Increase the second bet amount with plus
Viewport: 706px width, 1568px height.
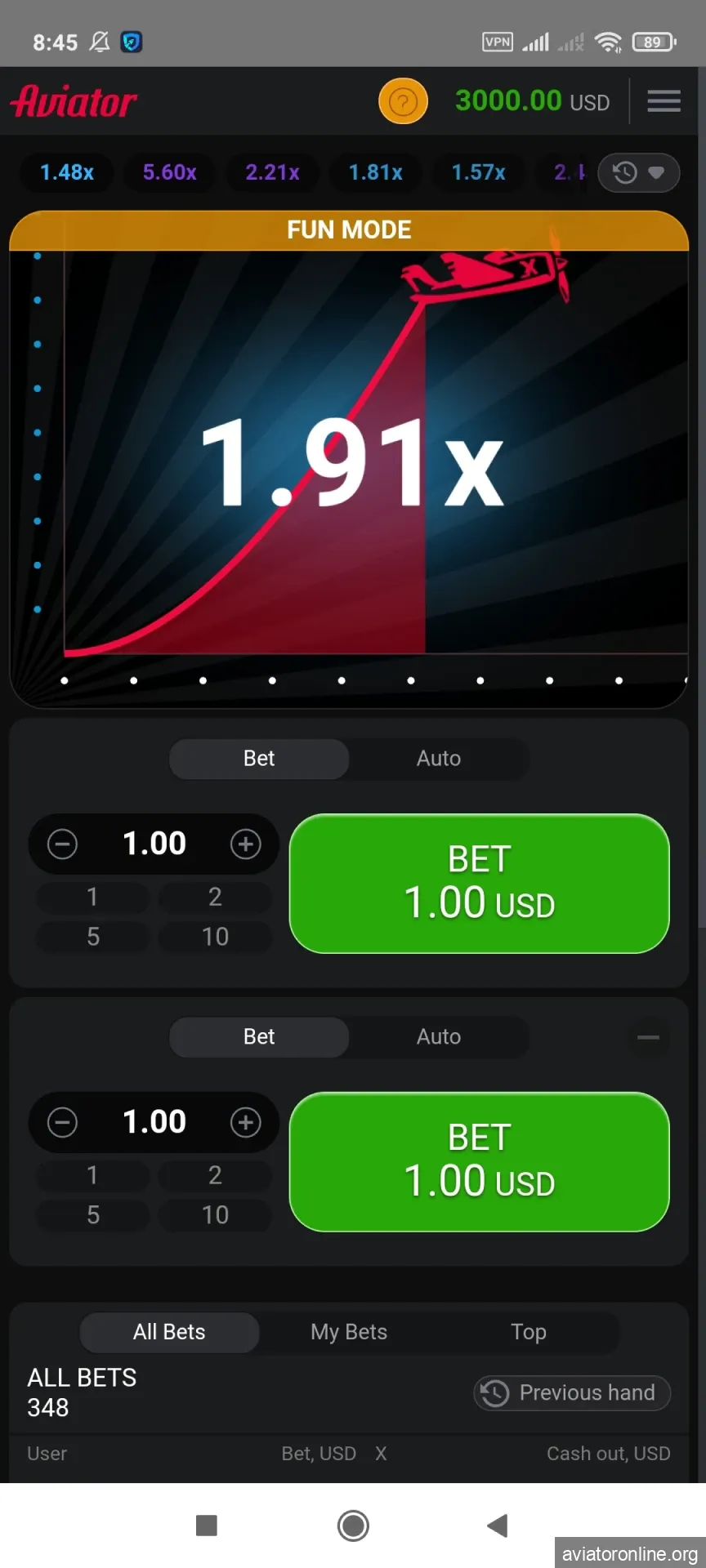coord(245,1122)
